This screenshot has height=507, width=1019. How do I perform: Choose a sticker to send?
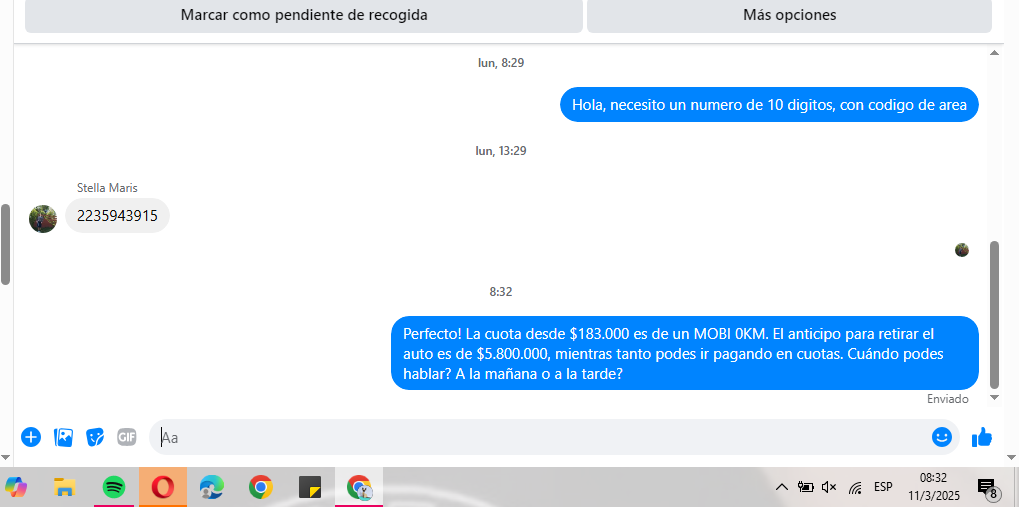point(95,437)
